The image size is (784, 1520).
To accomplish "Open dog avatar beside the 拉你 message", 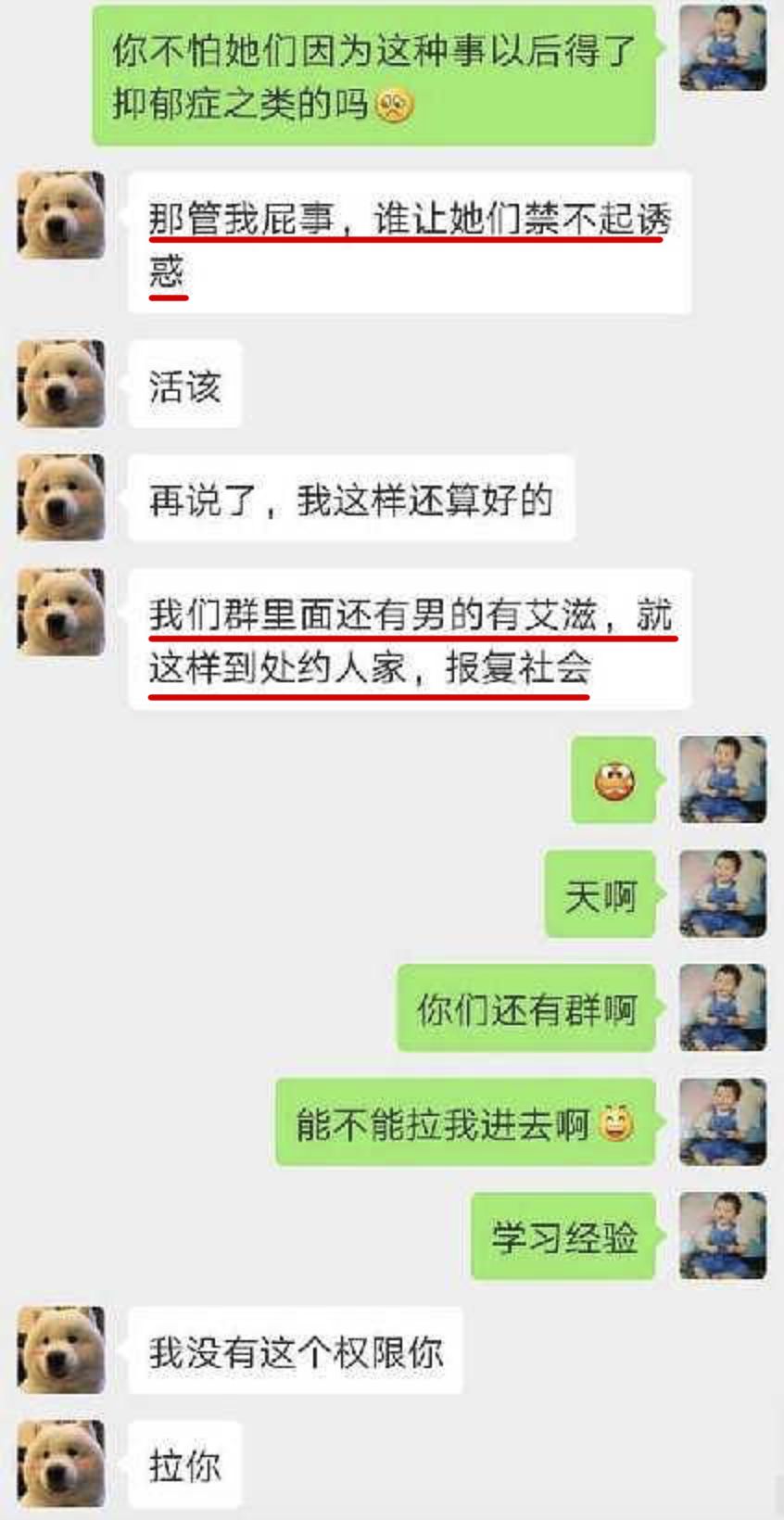I will coord(61,1463).
